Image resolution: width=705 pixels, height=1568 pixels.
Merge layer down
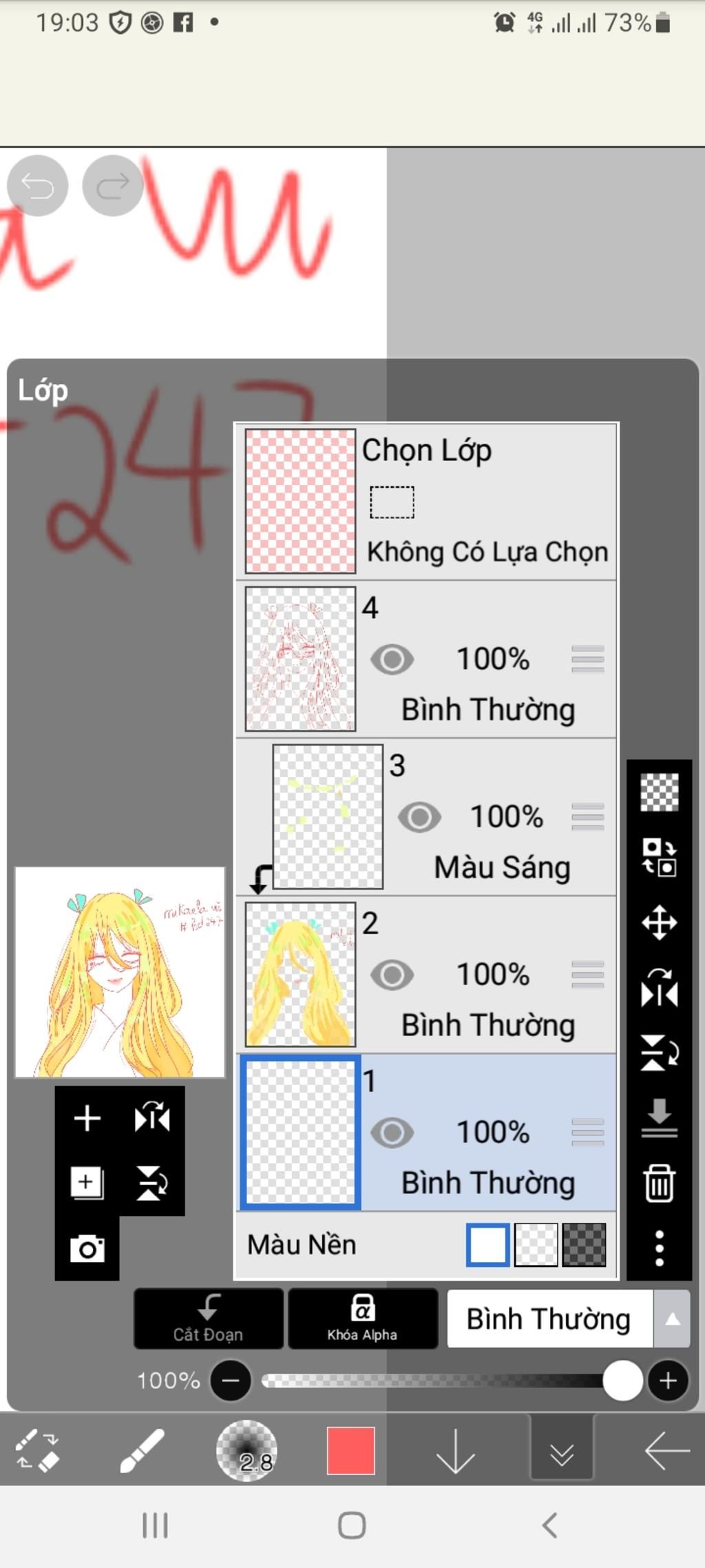click(x=659, y=1117)
